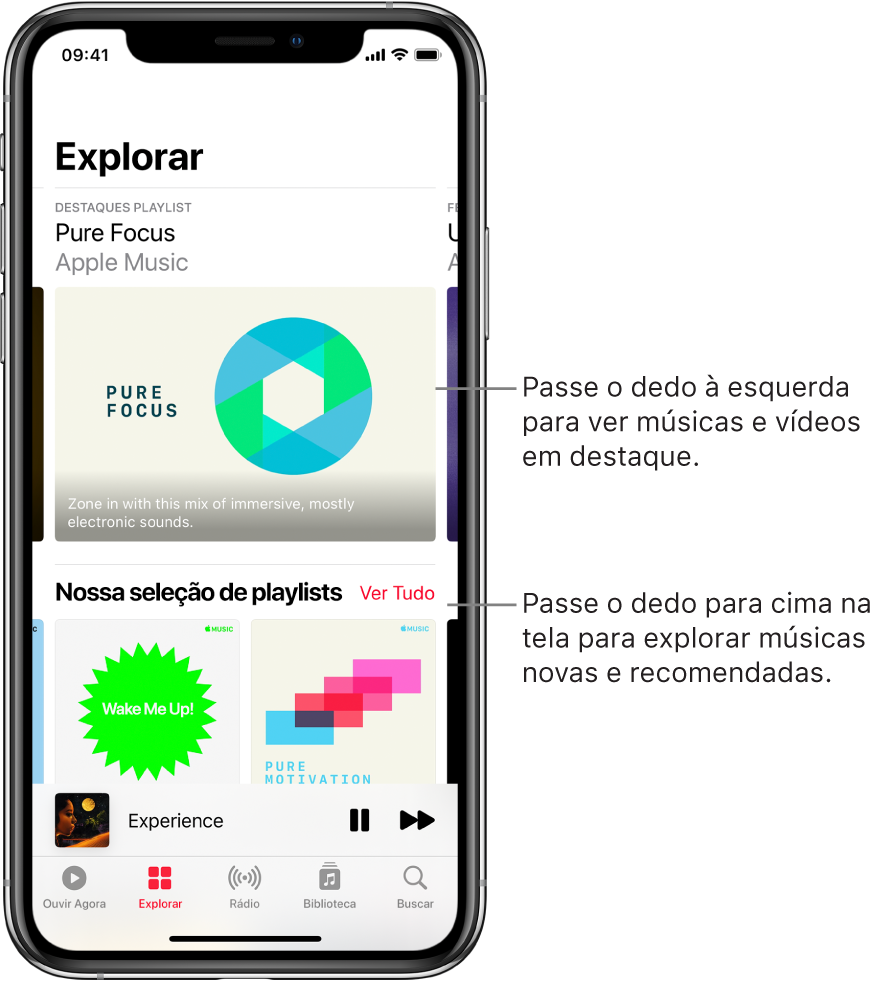This screenshot has width=888, height=984.
Task: Tap the Apple Music badge on Pure Motivation cover
Action: [414, 628]
